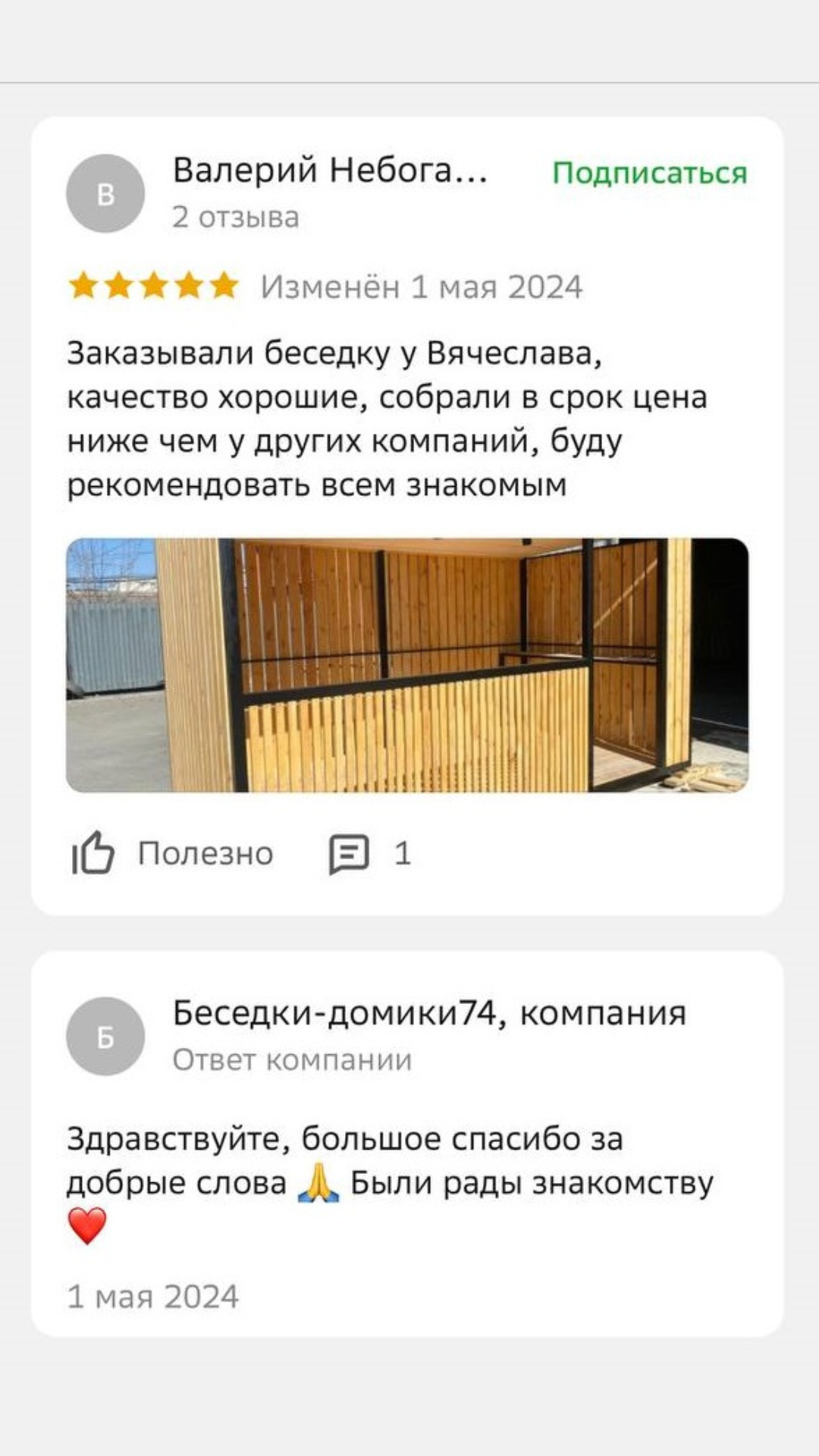Toggle following via 'Подписаться'
Image resolution: width=819 pixels, height=1456 pixels.
click(x=648, y=173)
